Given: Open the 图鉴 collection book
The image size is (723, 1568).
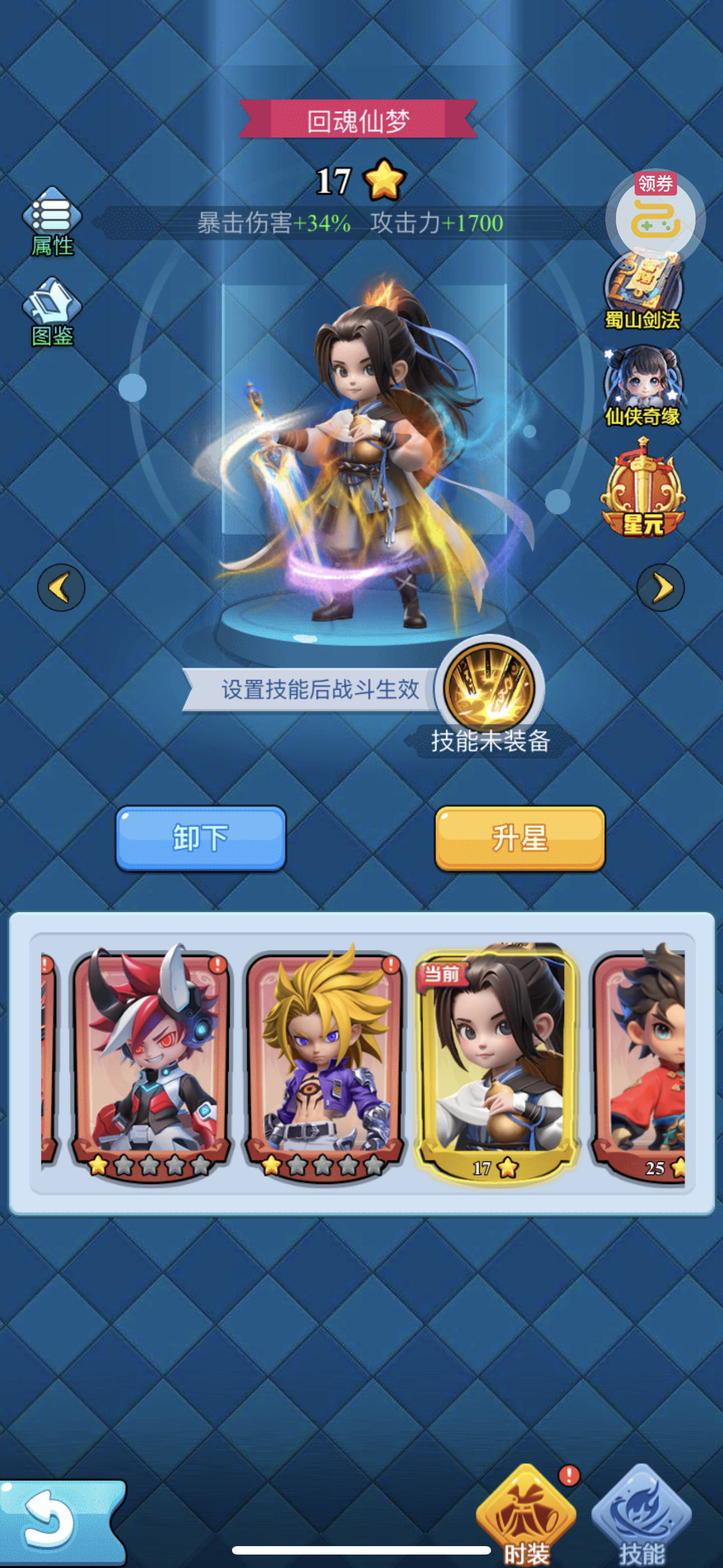Looking at the screenshot, I should click(x=52, y=312).
